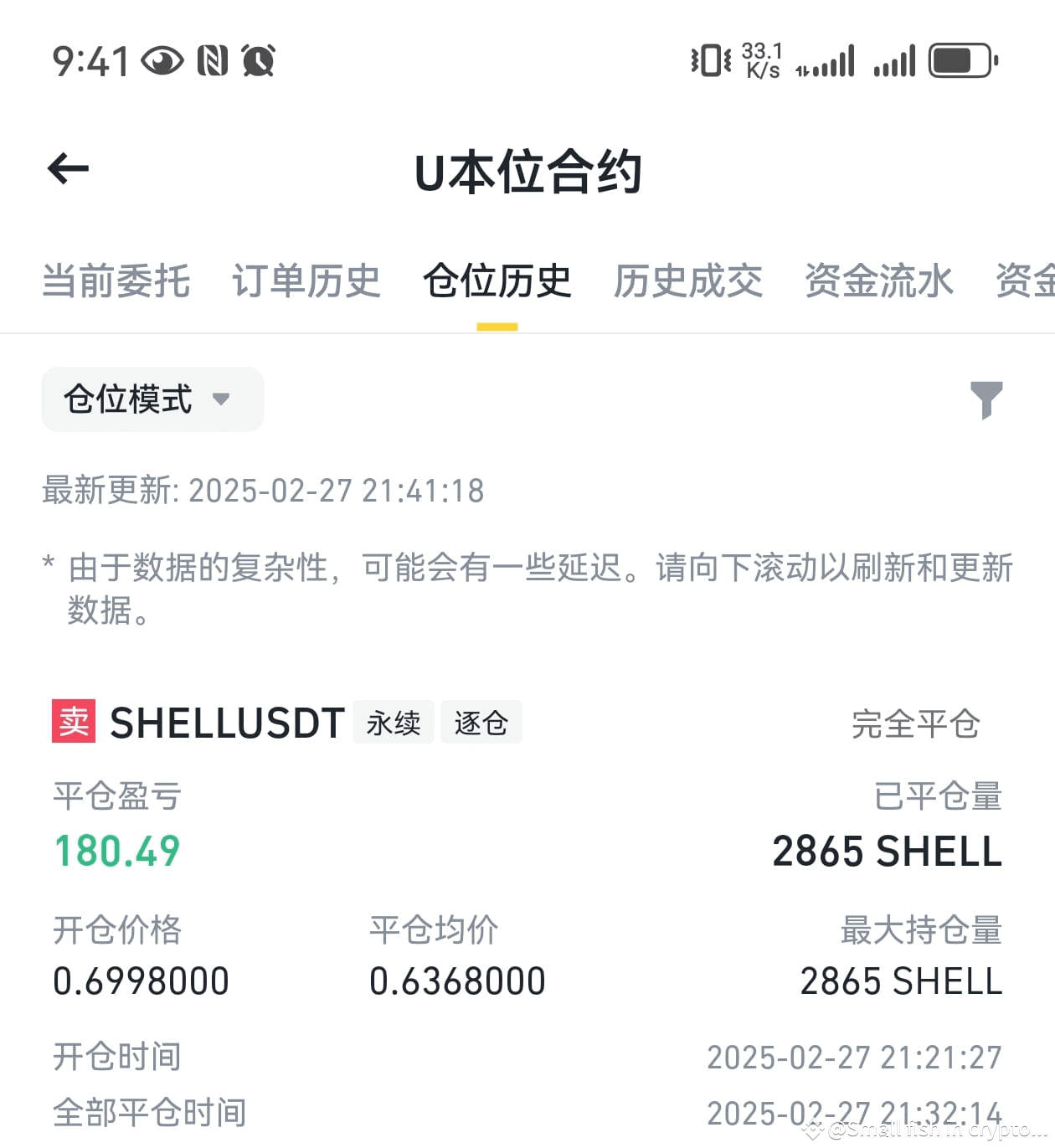Tap the back arrow to exit U本位合约
This screenshot has width=1055, height=1148.
click(68, 167)
